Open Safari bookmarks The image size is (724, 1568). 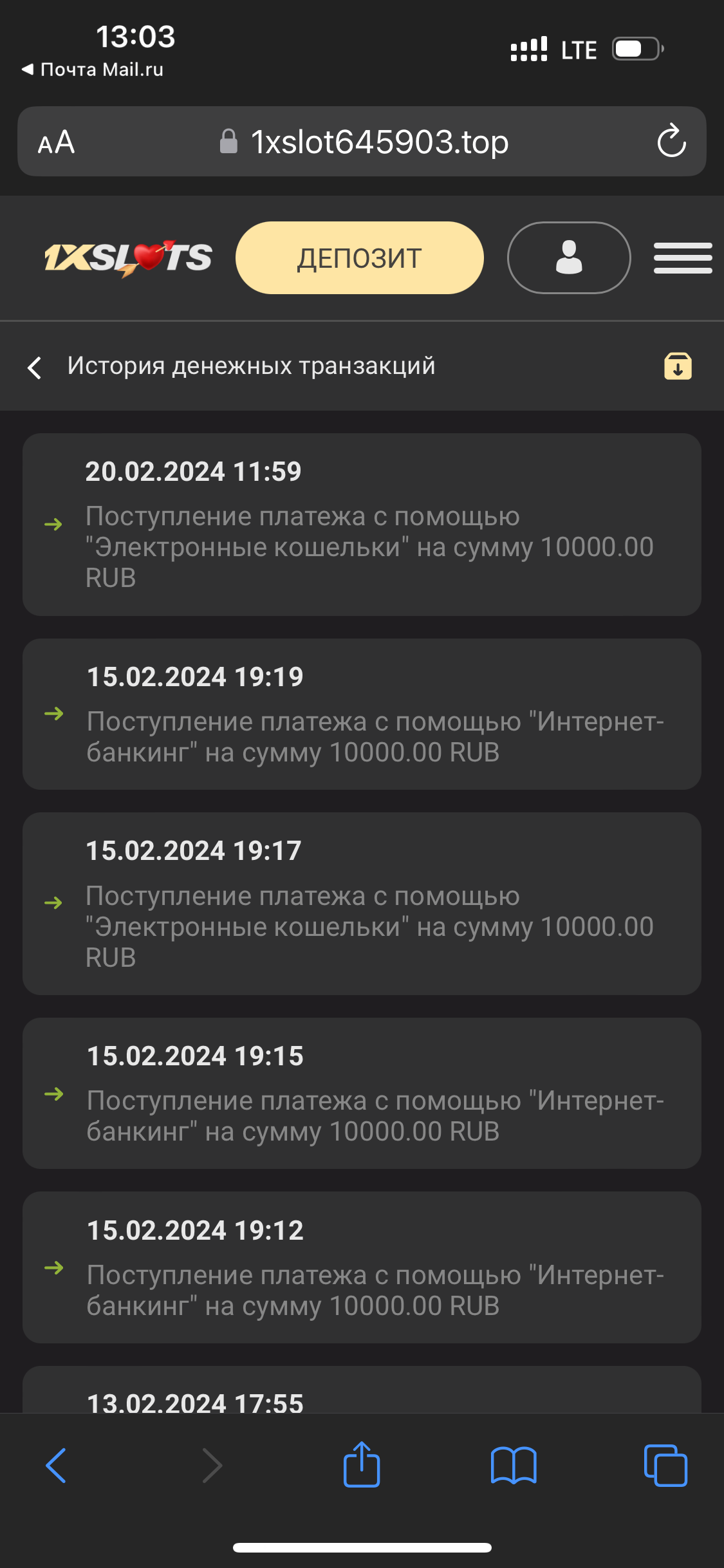click(514, 1466)
